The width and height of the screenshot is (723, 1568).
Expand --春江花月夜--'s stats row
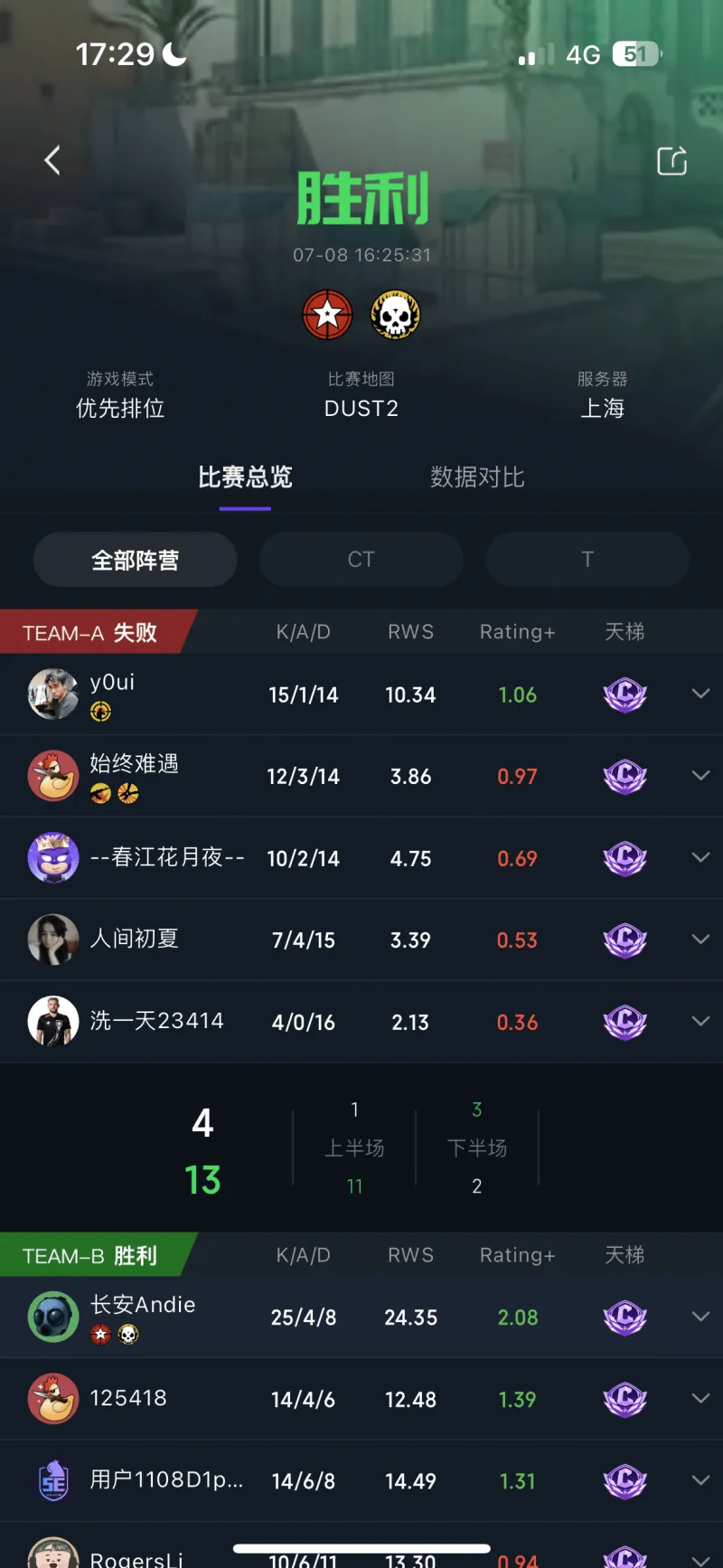click(x=700, y=857)
